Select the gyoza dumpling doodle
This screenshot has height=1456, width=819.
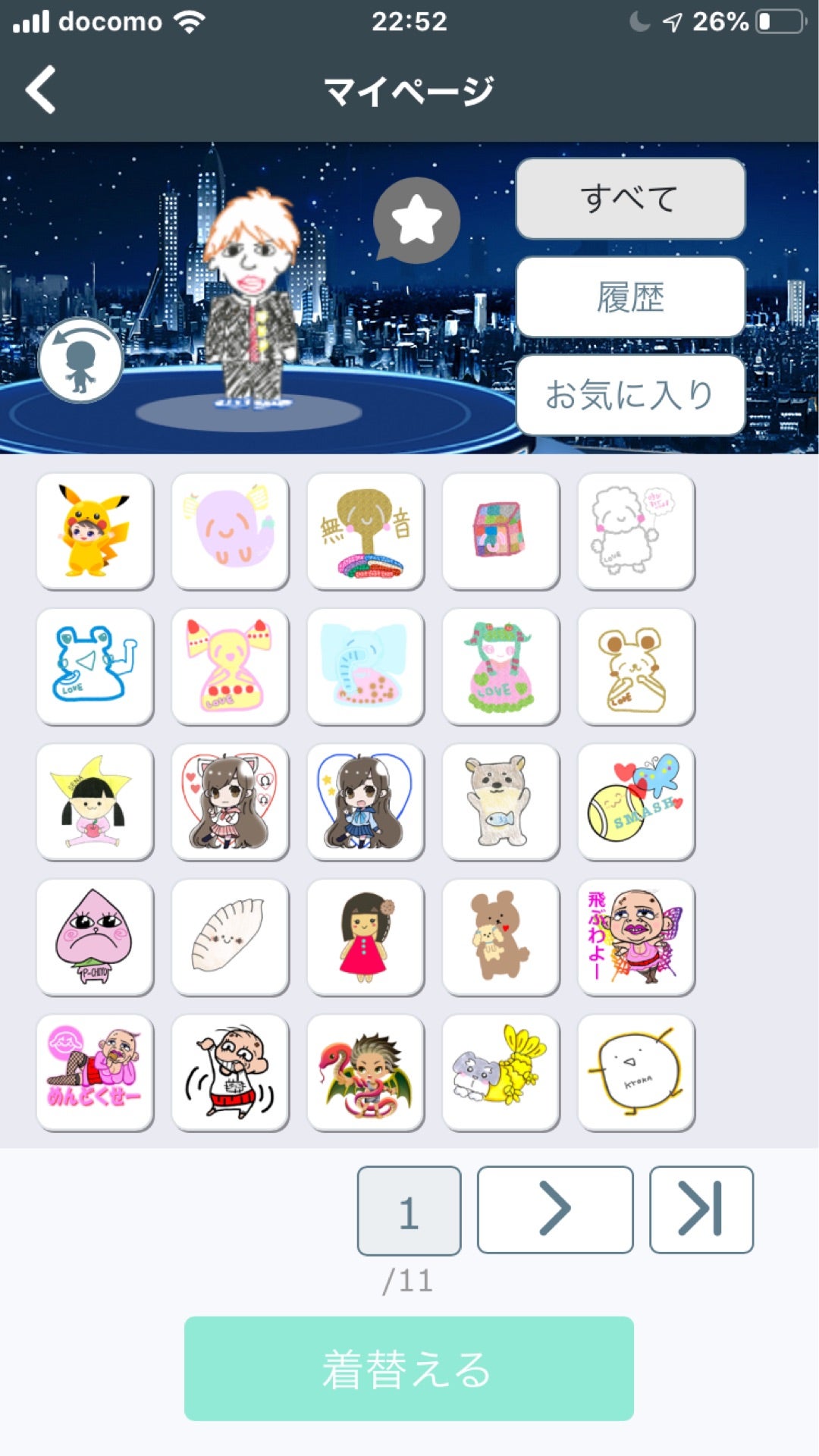click(230, 937)
